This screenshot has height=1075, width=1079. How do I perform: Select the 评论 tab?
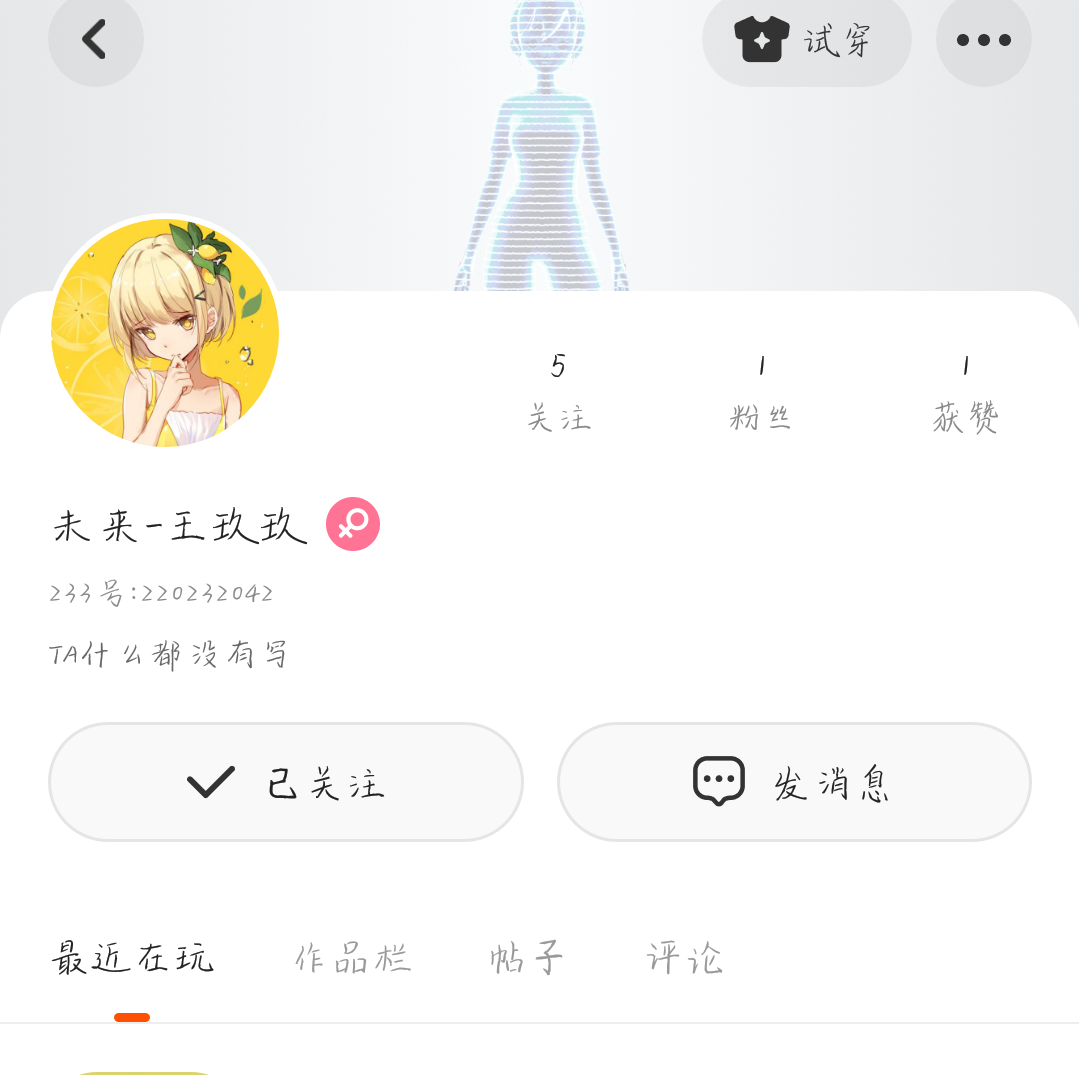coord(684,958)
